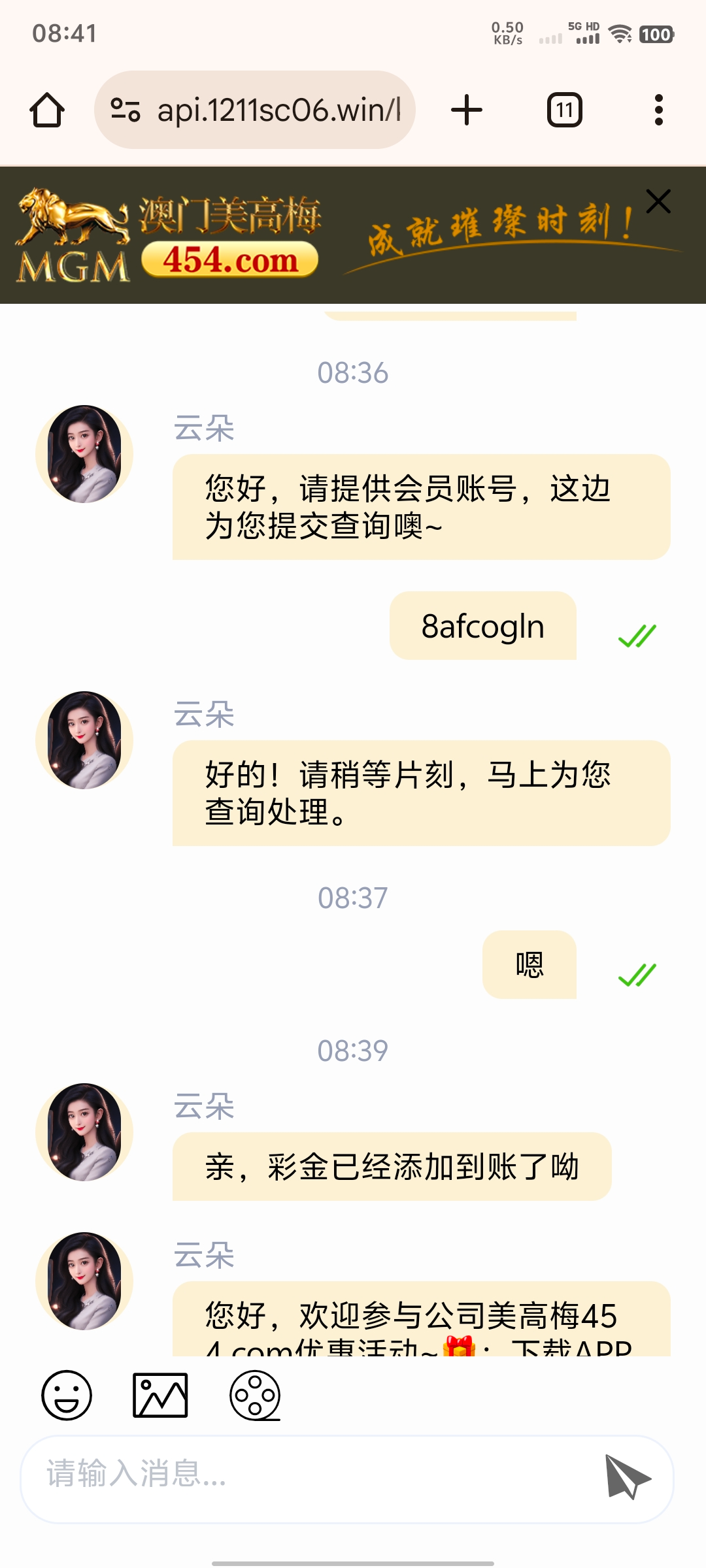Attach a video to the chat

pyautogui.click(x=255, y=1395)
